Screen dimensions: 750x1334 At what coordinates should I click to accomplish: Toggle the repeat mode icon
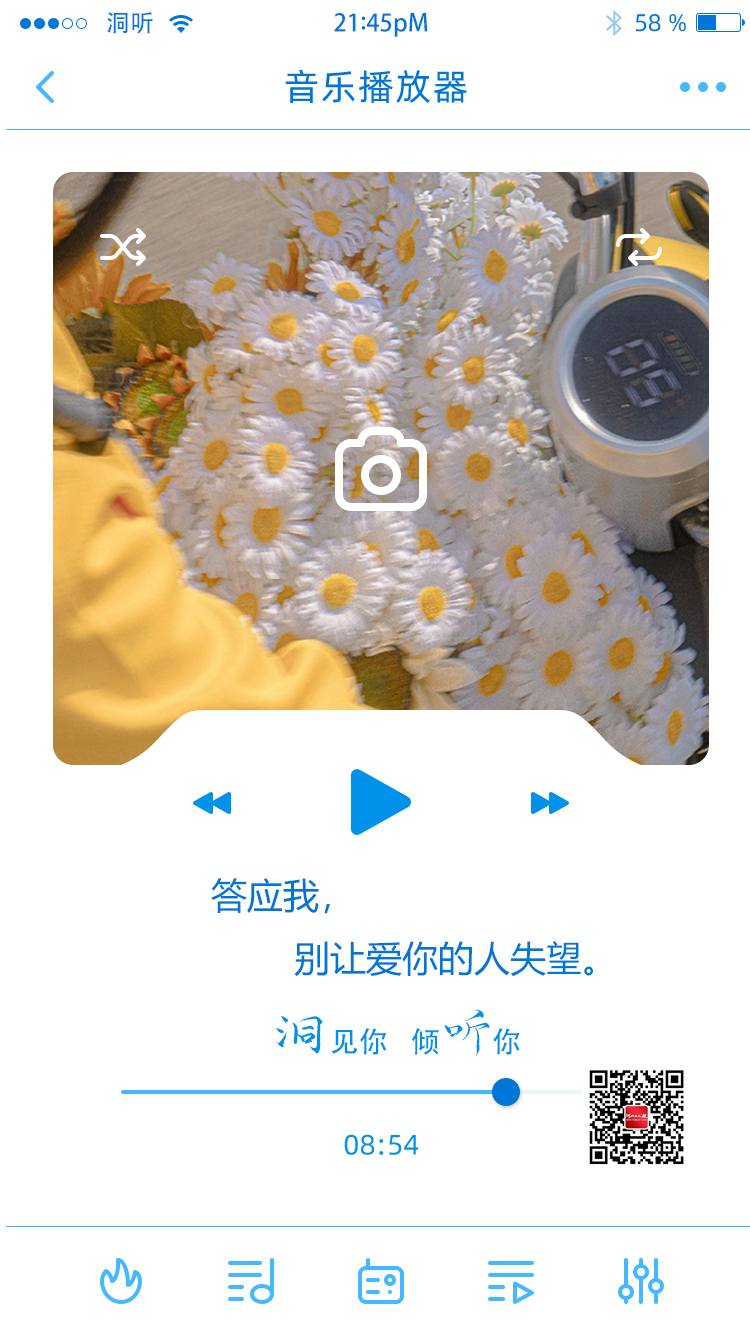639,247
